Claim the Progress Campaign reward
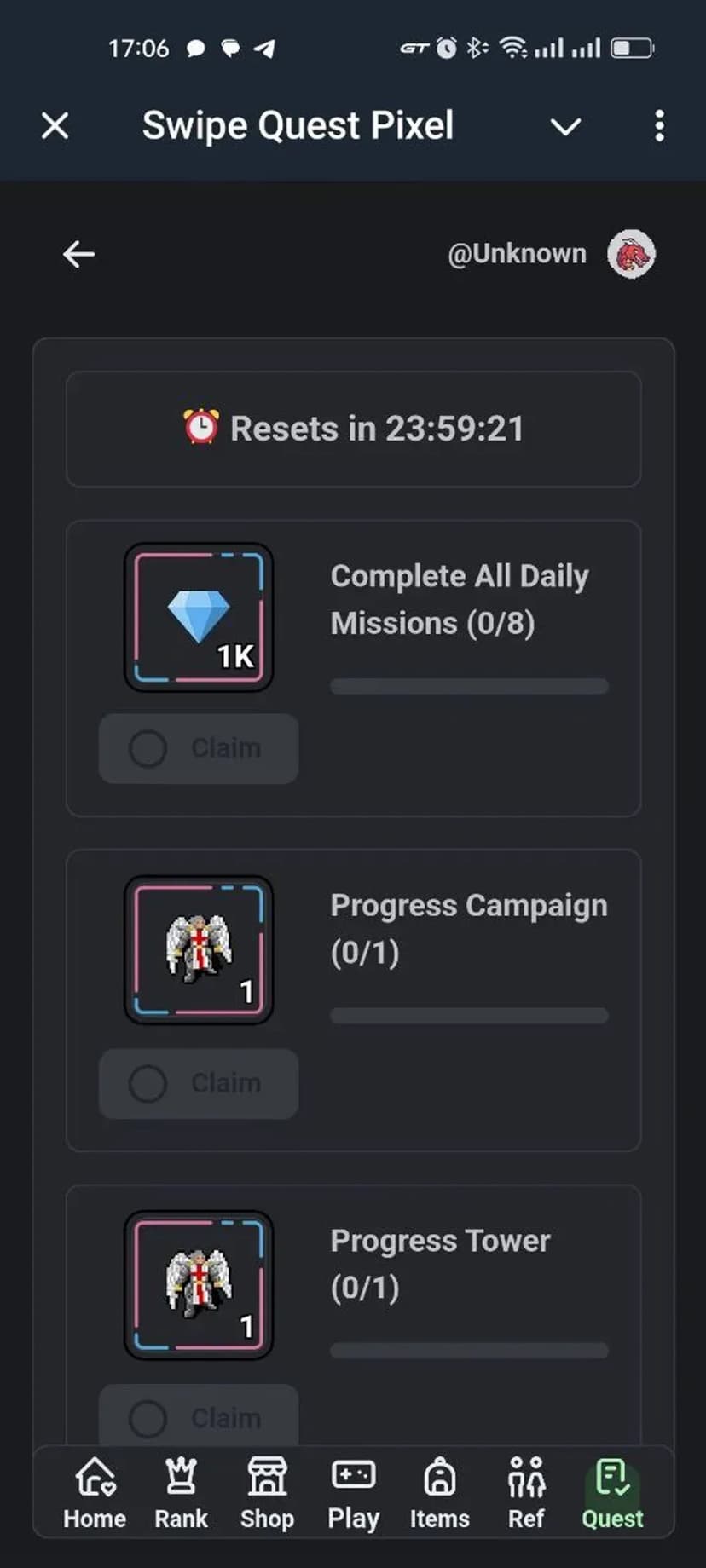This screenshot has width=706, height=1568. click(x=199, y=1083)
